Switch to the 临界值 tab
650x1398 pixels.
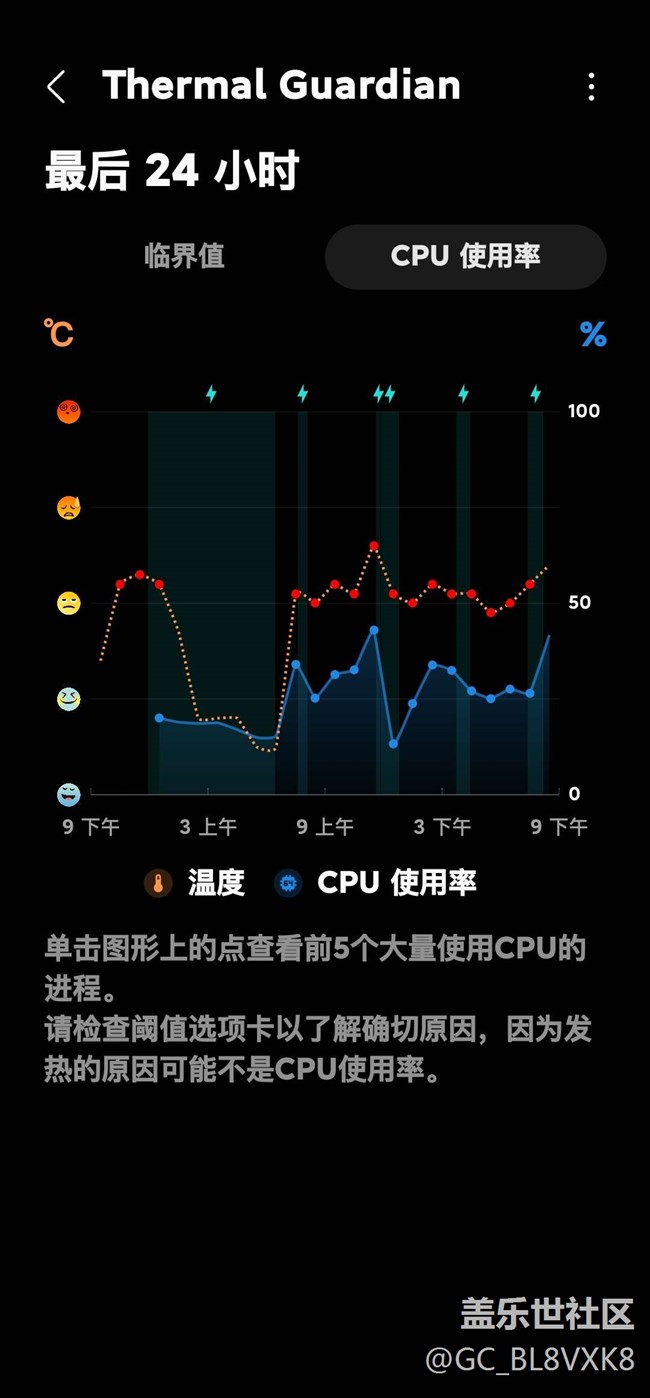[x=184, y=256]
